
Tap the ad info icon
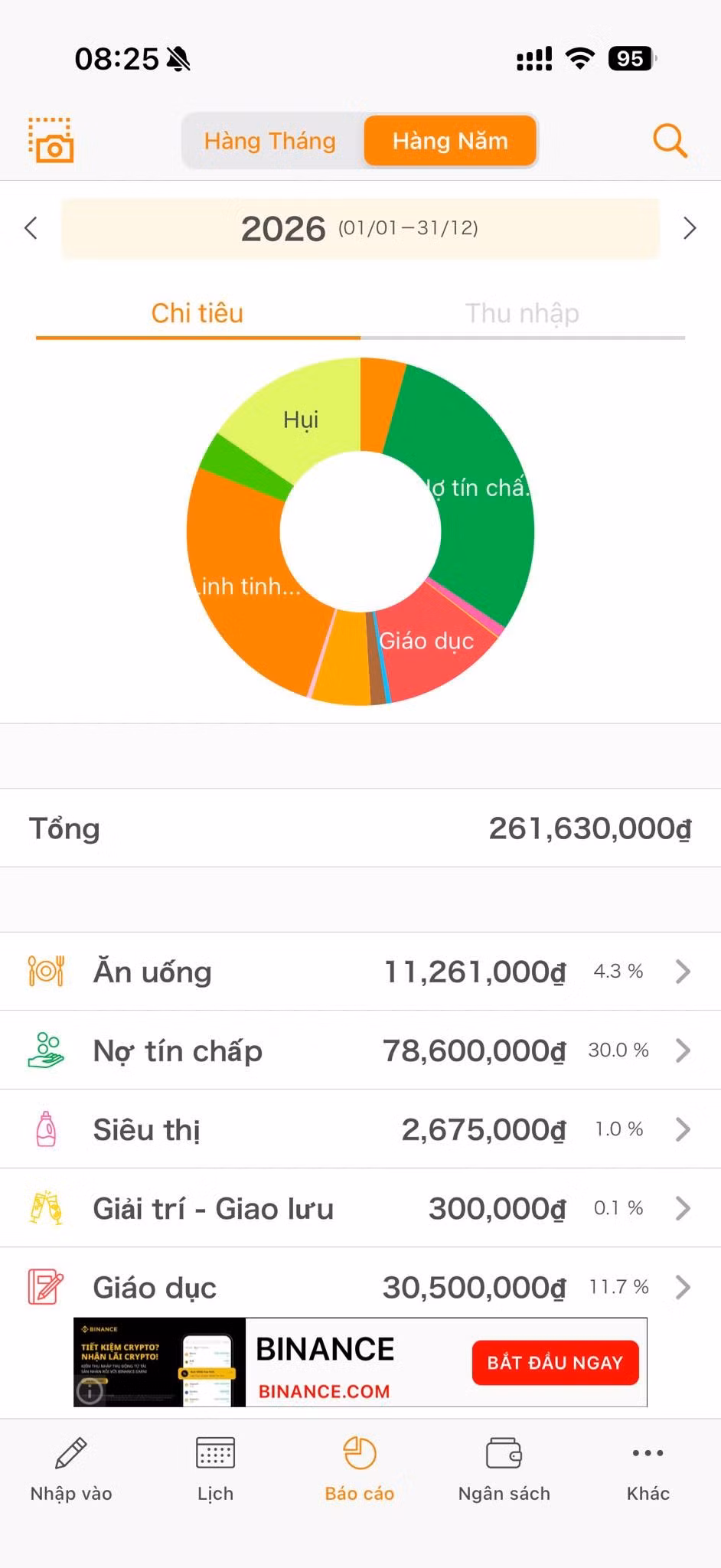pos(90,1390)
